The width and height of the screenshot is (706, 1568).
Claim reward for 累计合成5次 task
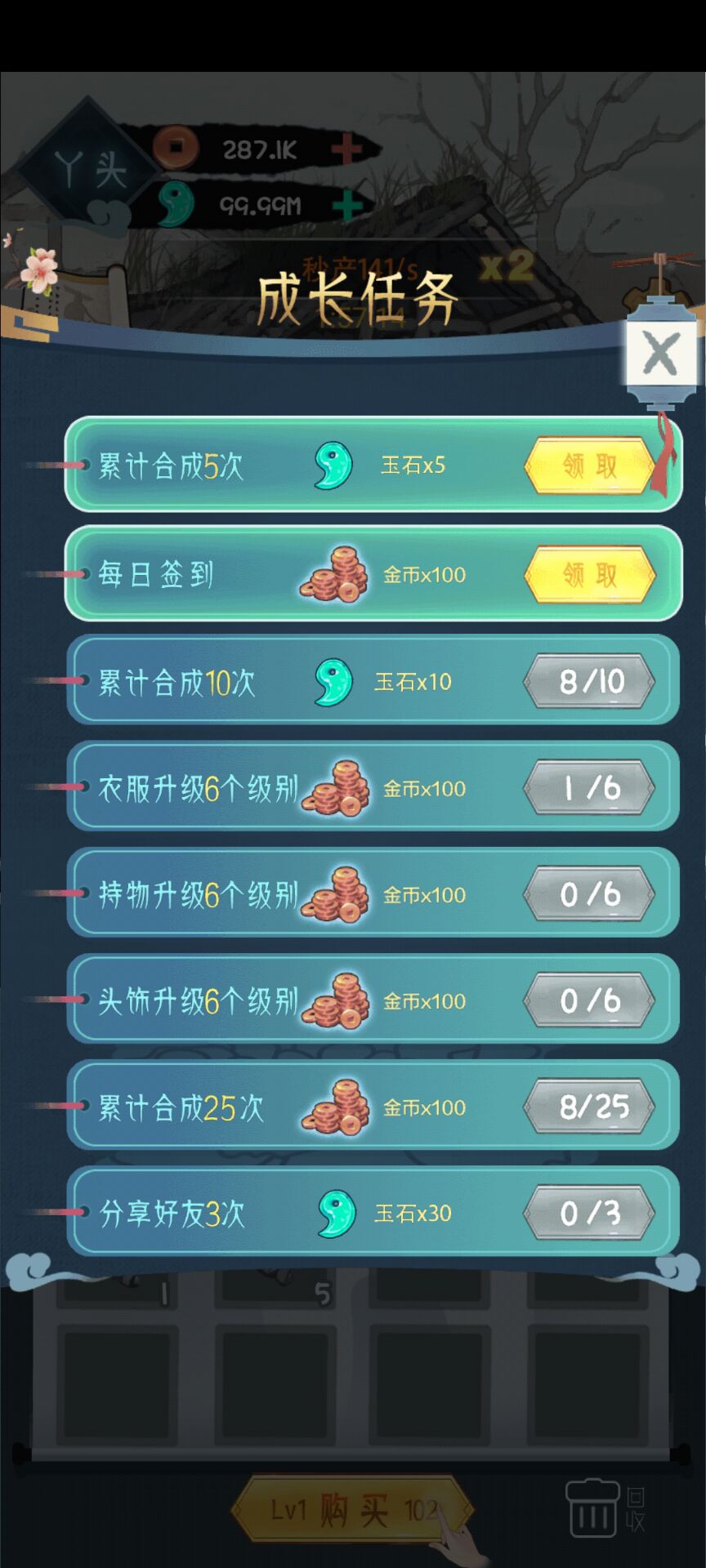click(589, 466)
